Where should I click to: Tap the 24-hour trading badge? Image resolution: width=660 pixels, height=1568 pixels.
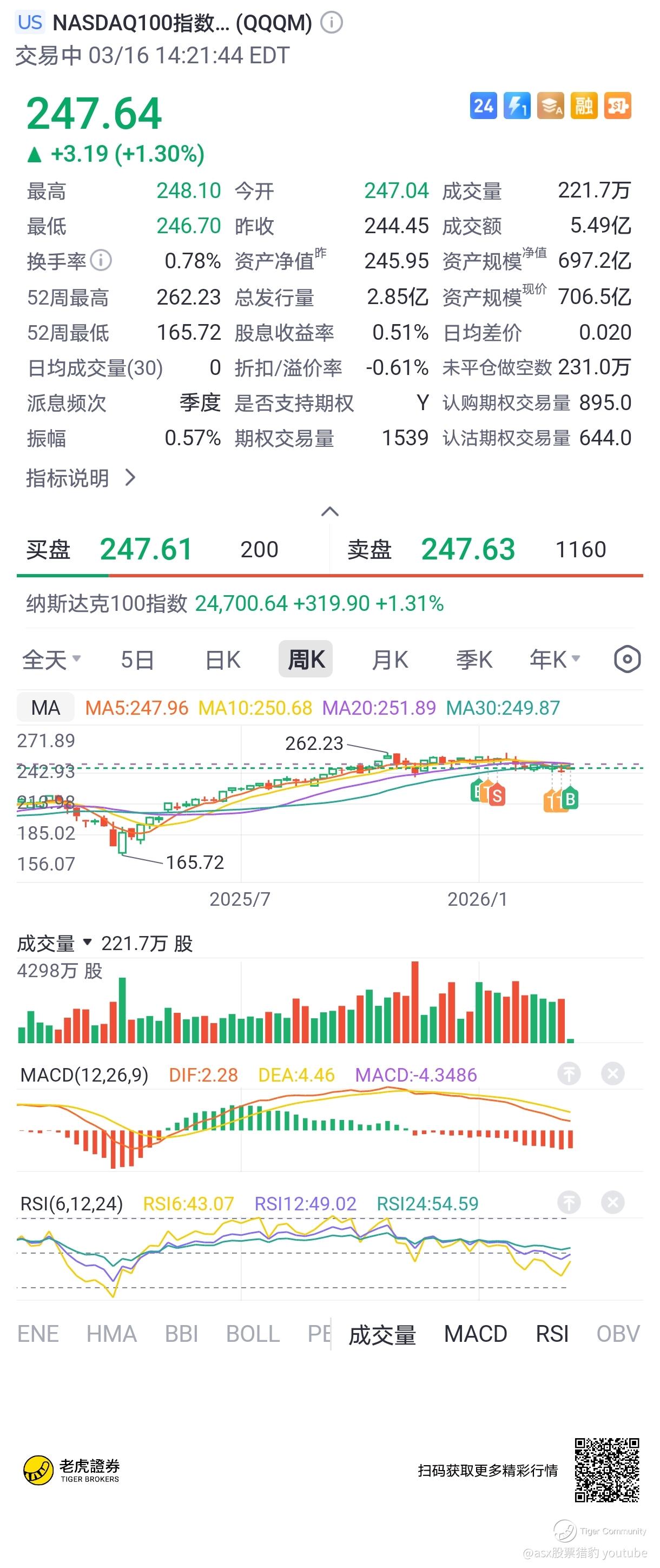coord(484,106)
